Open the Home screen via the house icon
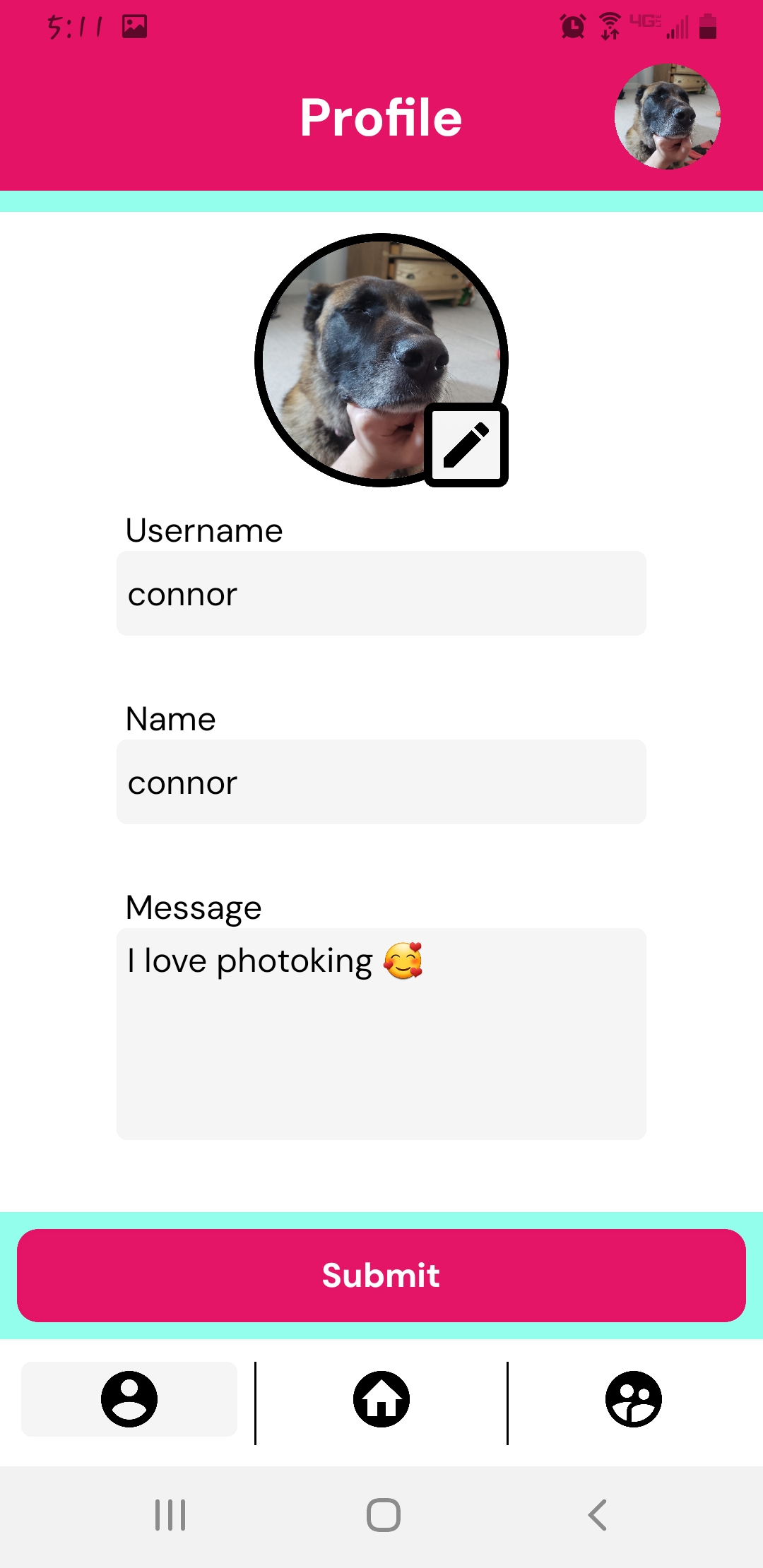The width and height of the screenshot is (763, 1568). point(381,1398)
